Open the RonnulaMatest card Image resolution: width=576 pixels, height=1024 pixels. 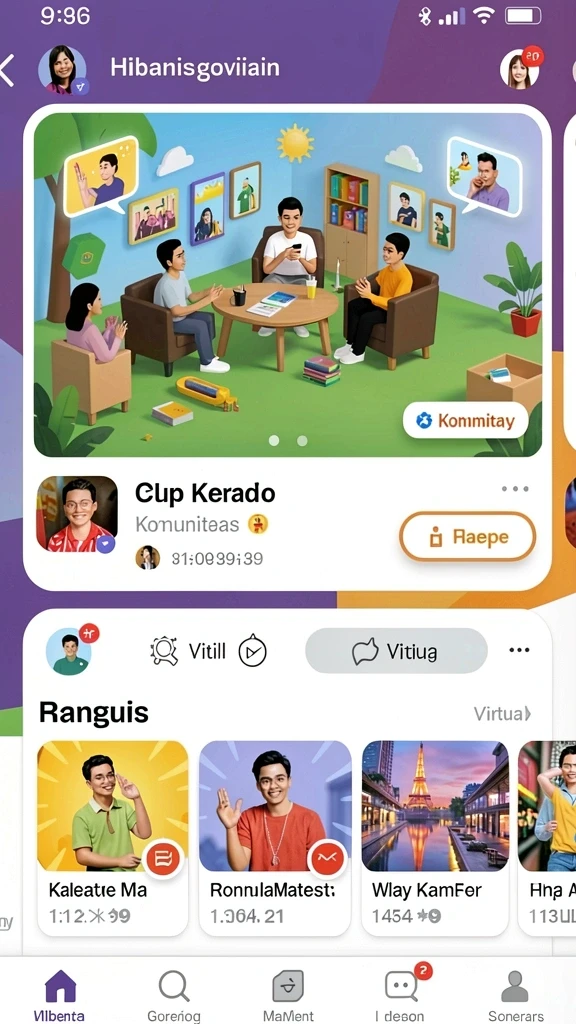point(275,838)
